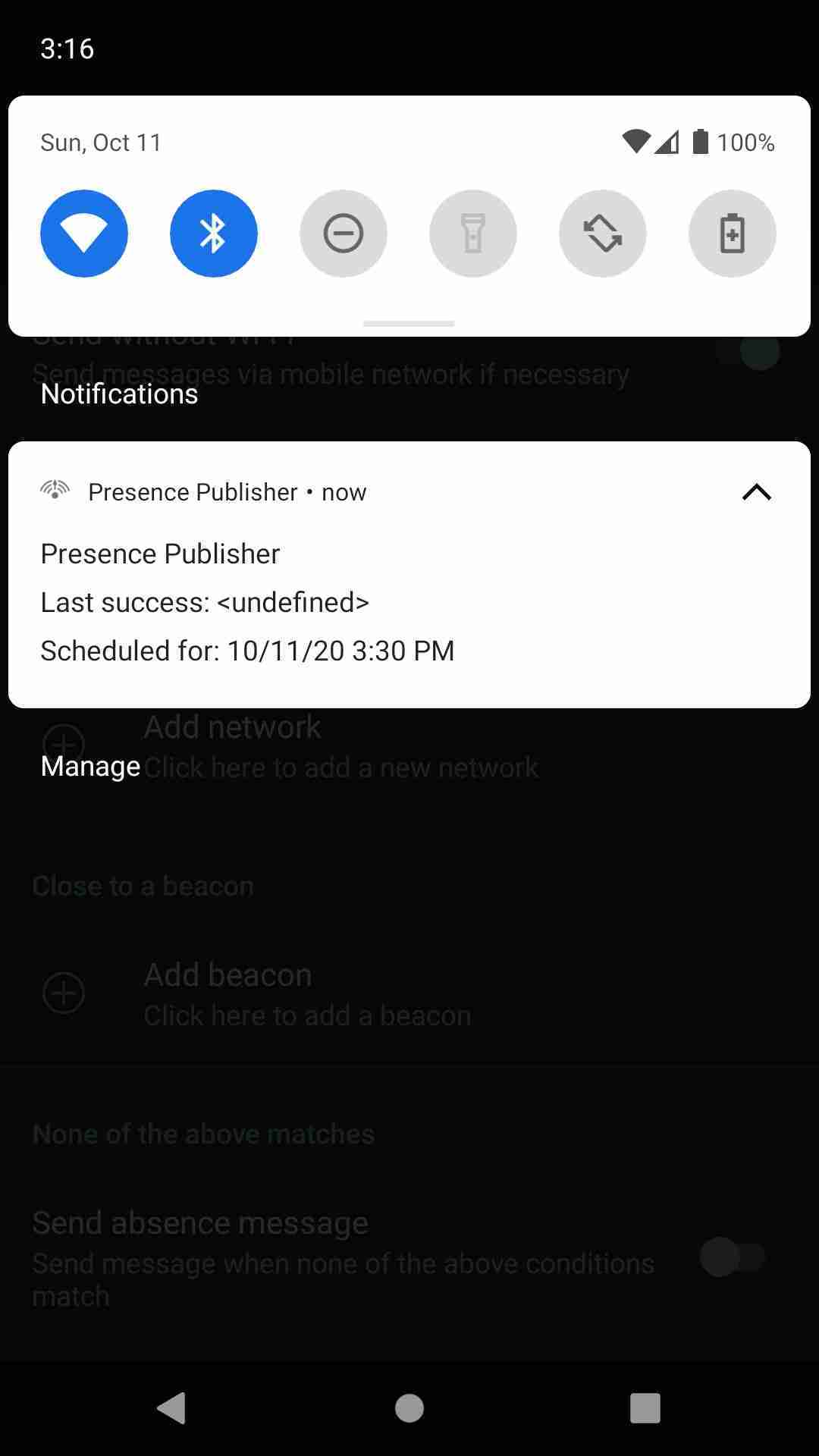Tap the Presence Publisher notification icon

[x=56, y=491]
